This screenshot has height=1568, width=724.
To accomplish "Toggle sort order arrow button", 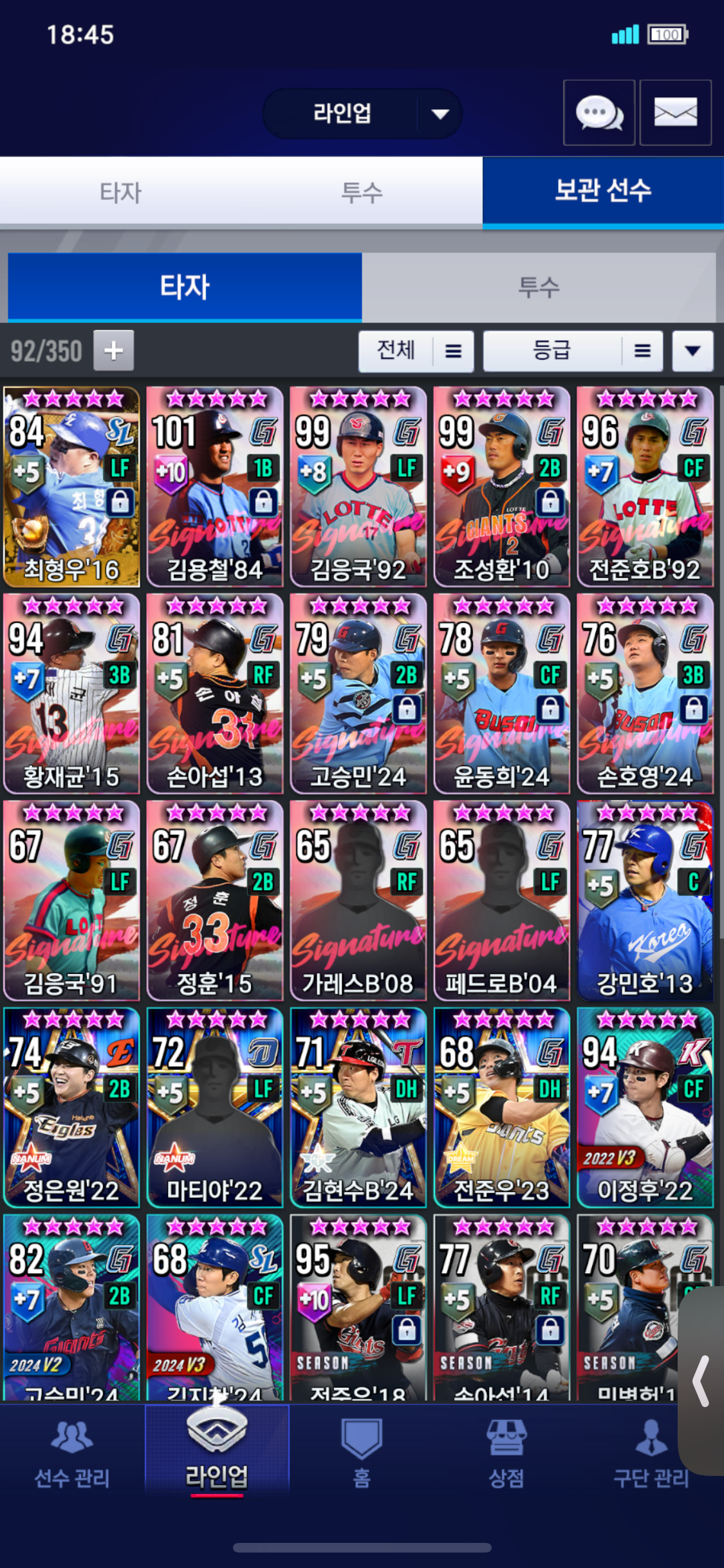I will point(692,351).
